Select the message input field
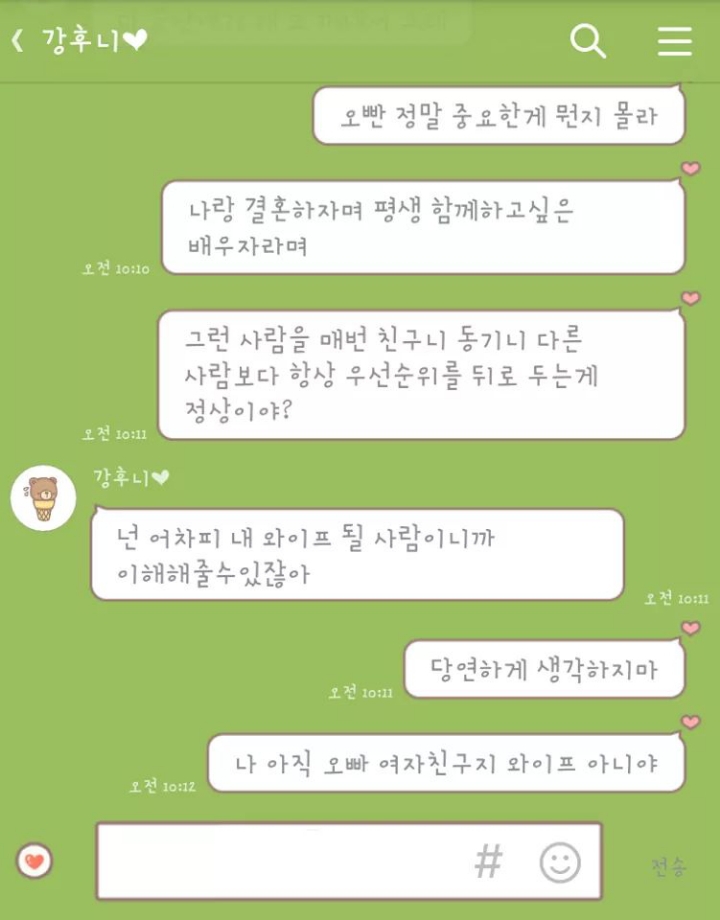This screenshot has width=720, height=920. pos(280,861)
